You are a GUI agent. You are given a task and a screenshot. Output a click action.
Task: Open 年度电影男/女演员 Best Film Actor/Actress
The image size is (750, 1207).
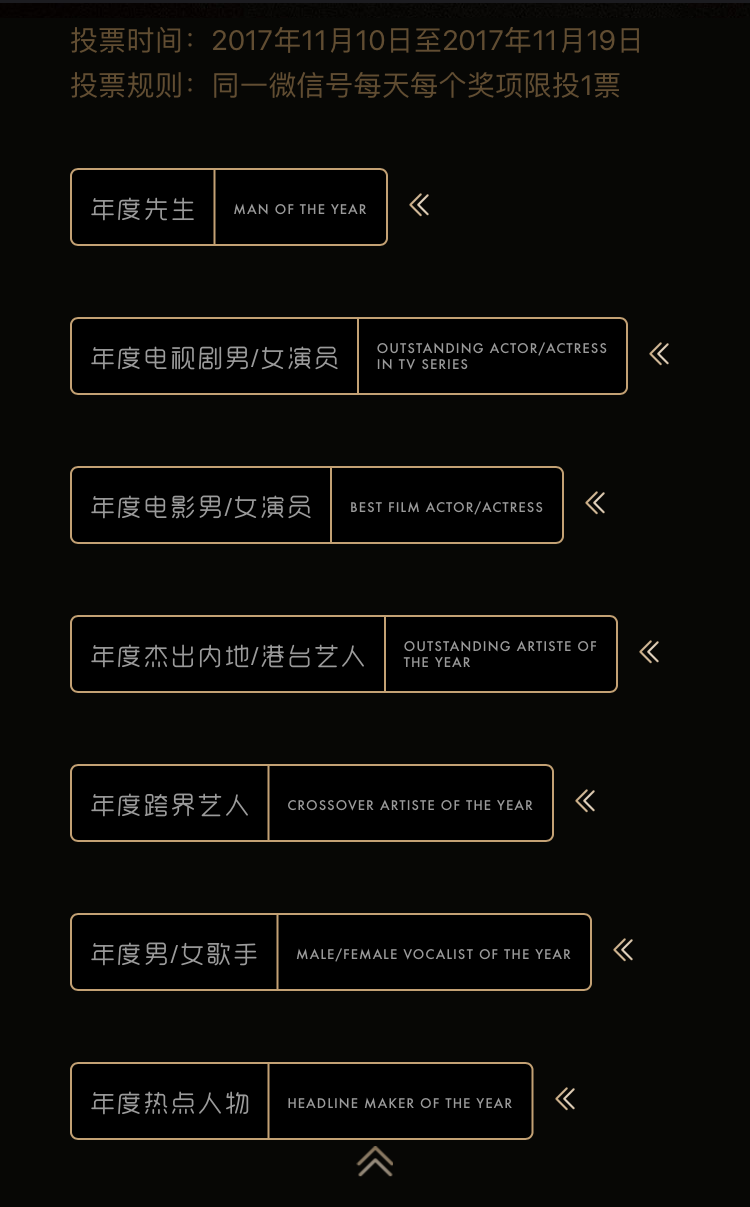[x=317, y=505]
